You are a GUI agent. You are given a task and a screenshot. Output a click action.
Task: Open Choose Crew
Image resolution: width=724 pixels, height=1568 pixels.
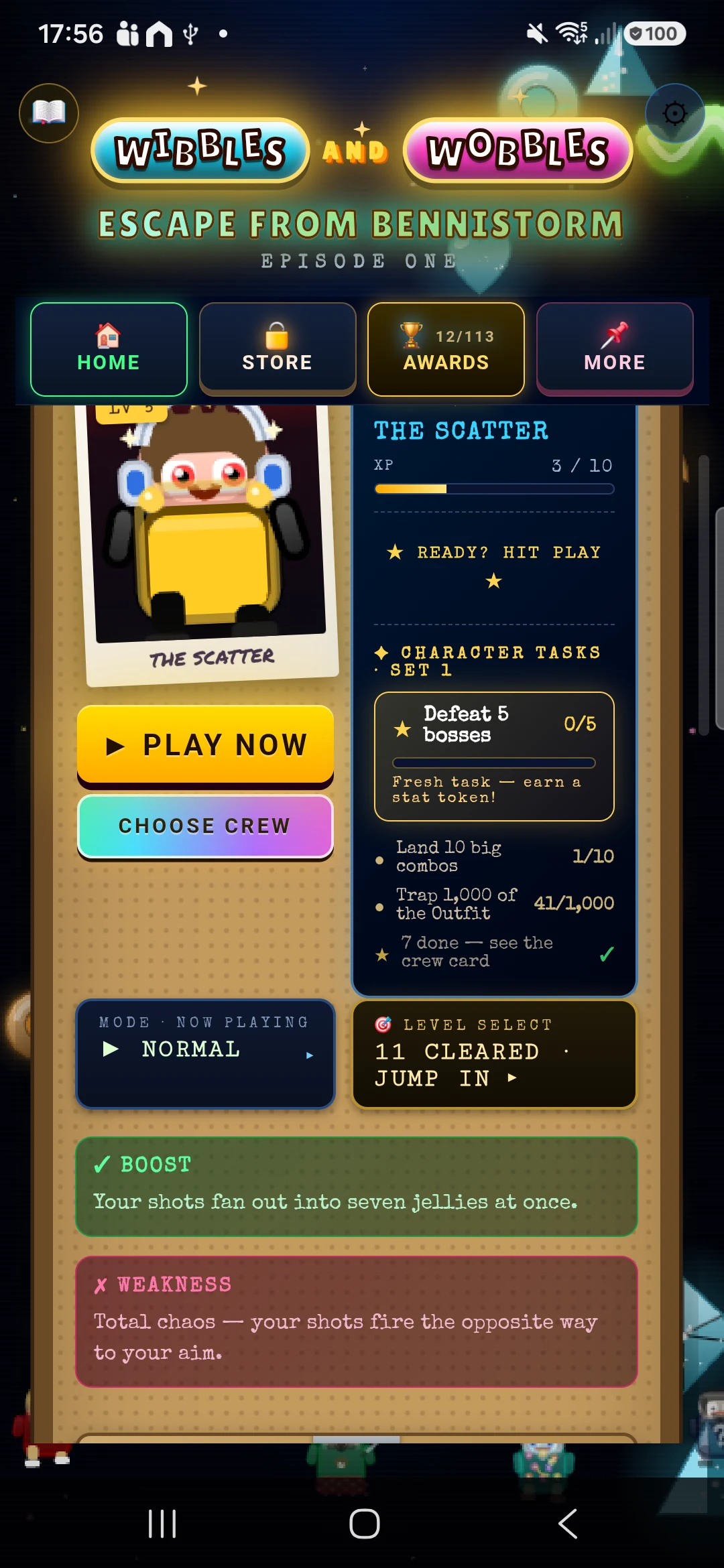tap(205, 826)
